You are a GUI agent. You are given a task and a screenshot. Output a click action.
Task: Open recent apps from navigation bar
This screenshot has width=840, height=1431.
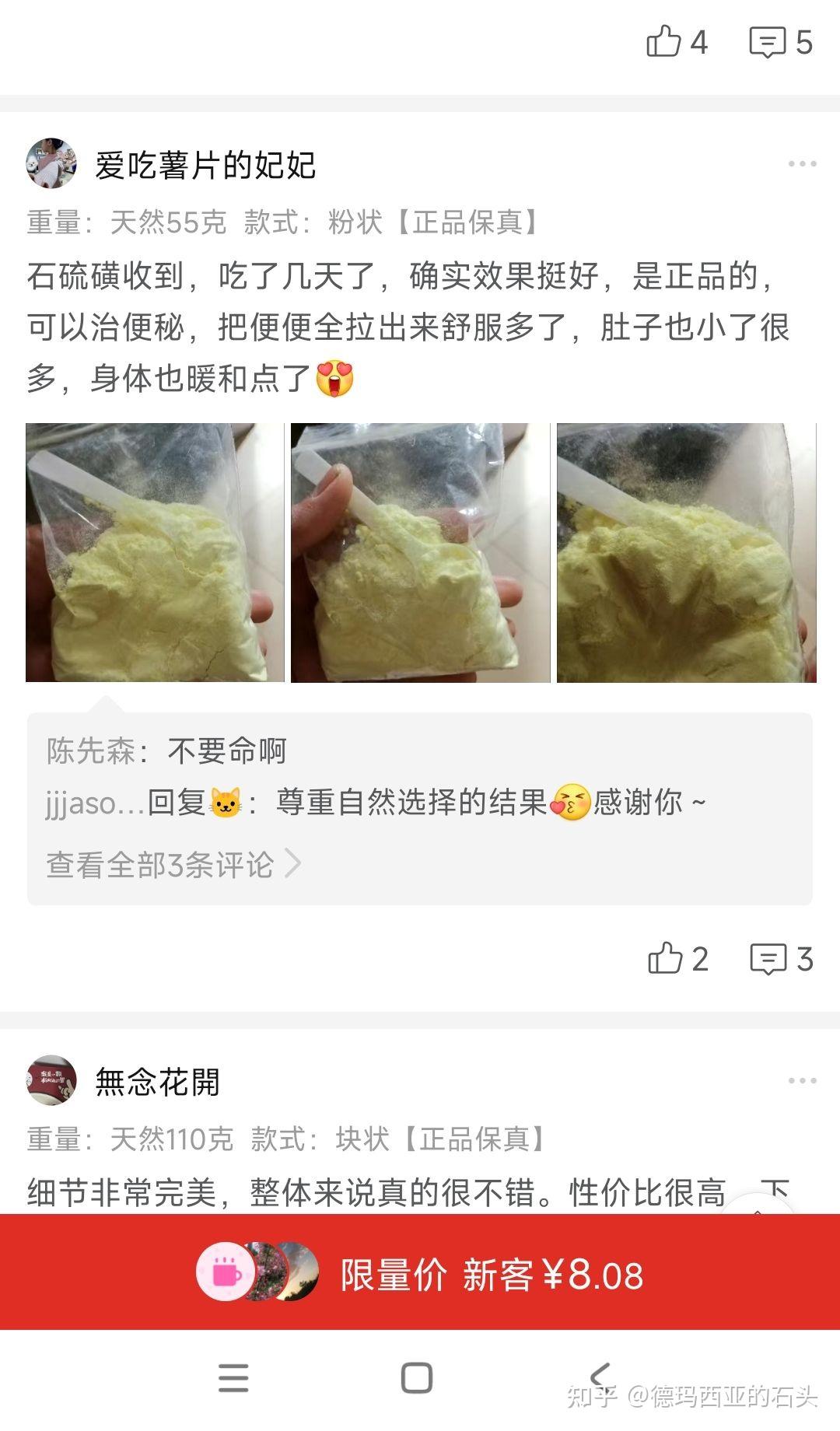pyautogui.click(x=233, y=1378)
